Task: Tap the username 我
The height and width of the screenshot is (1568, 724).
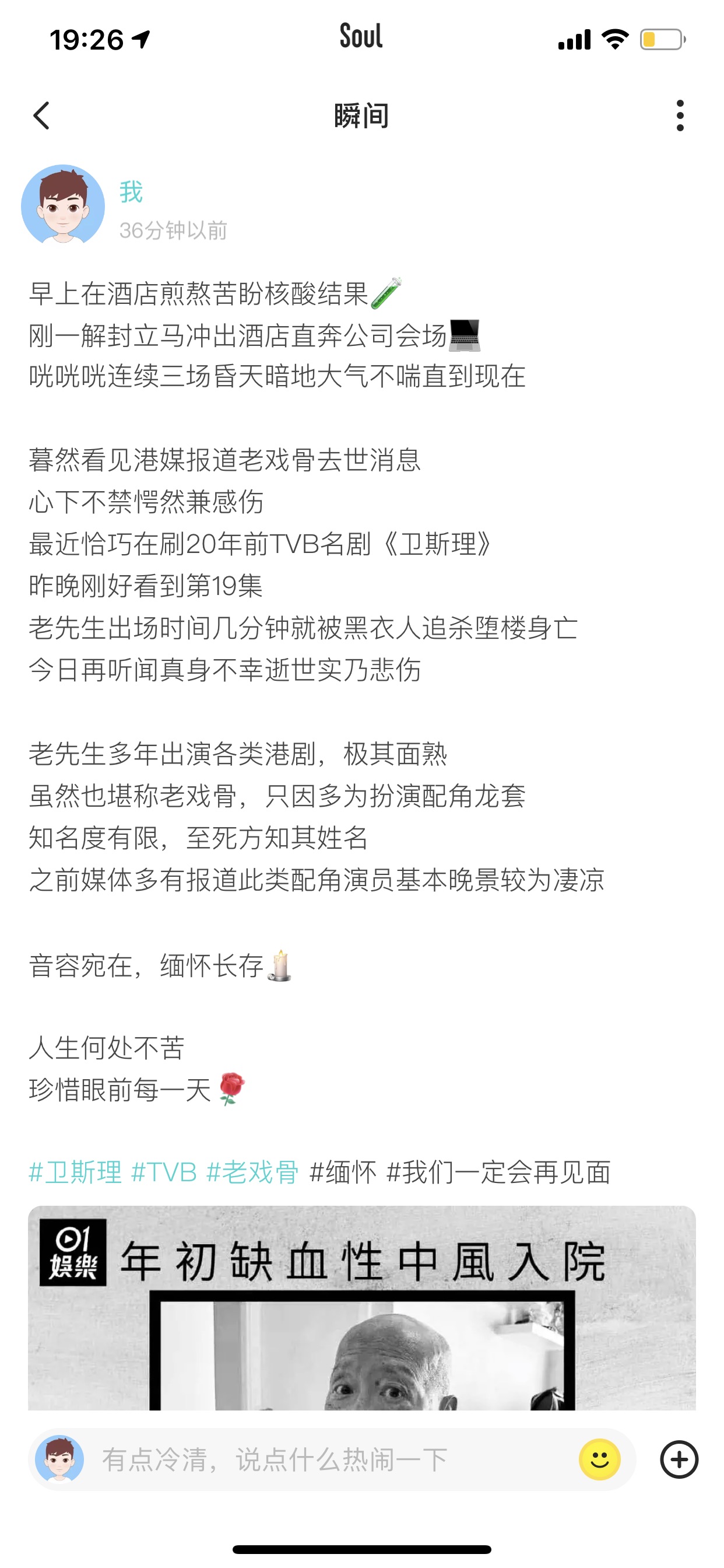Action: (131, 192)
